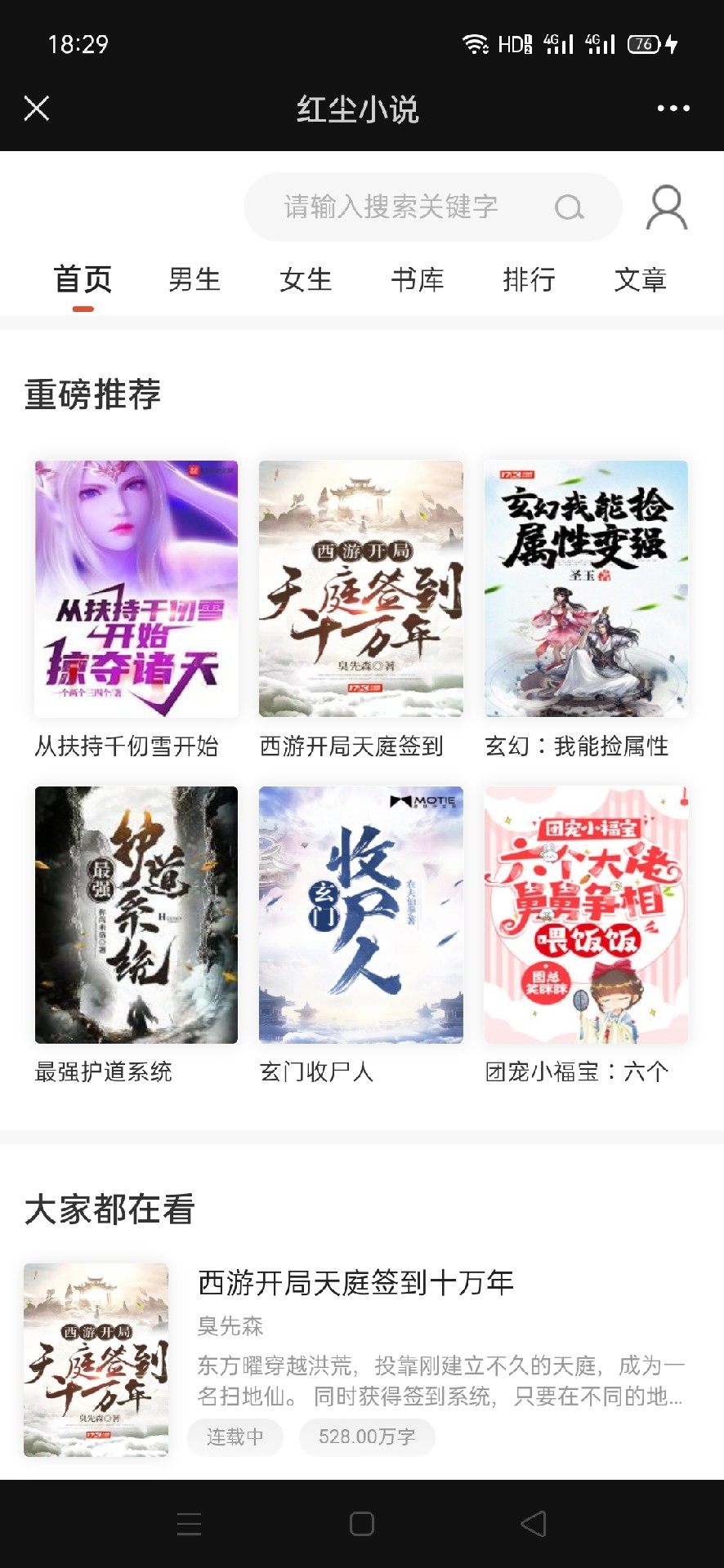Open the 书库 tab
The height and width of the screenshot is (1568, 724).
click(x=418, y=280)
